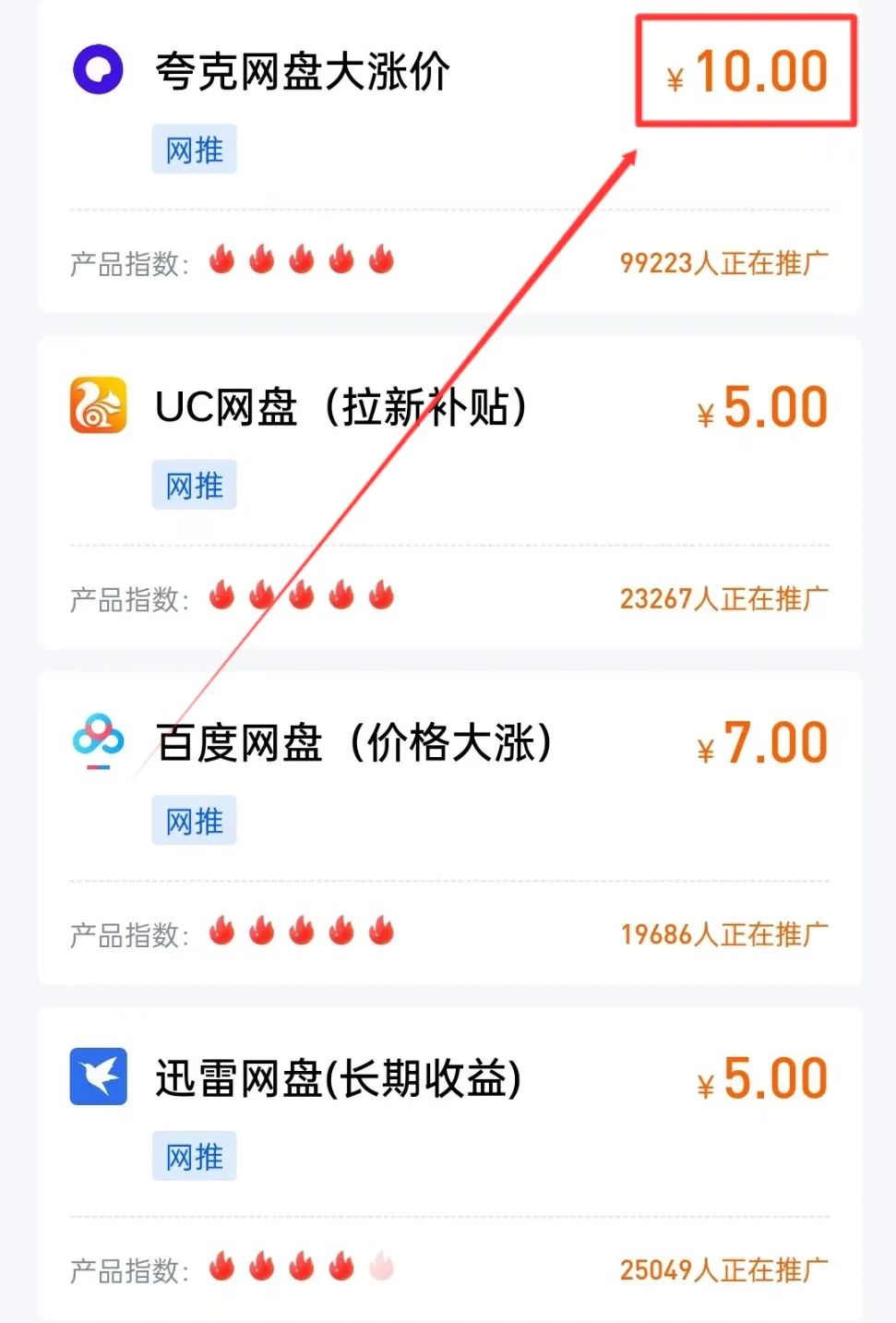This screenshot has width=896, height=1323.
Task: Select the 网推 tag under 迅雷网盘
Action: click(193, 1155)
